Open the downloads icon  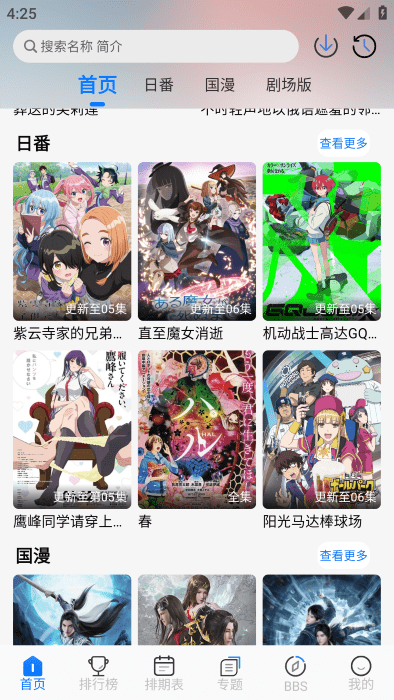(x=326, y=46)
